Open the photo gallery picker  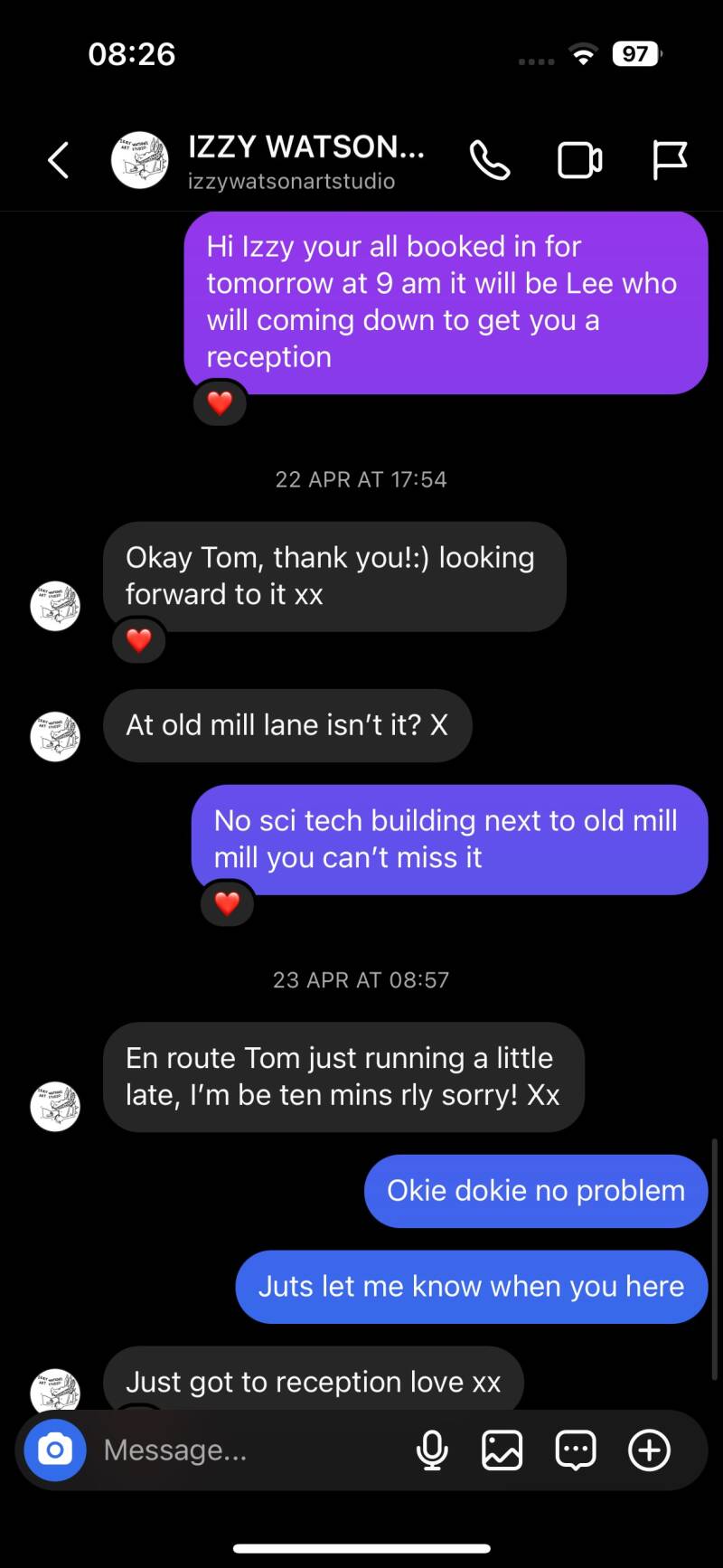502,1450
